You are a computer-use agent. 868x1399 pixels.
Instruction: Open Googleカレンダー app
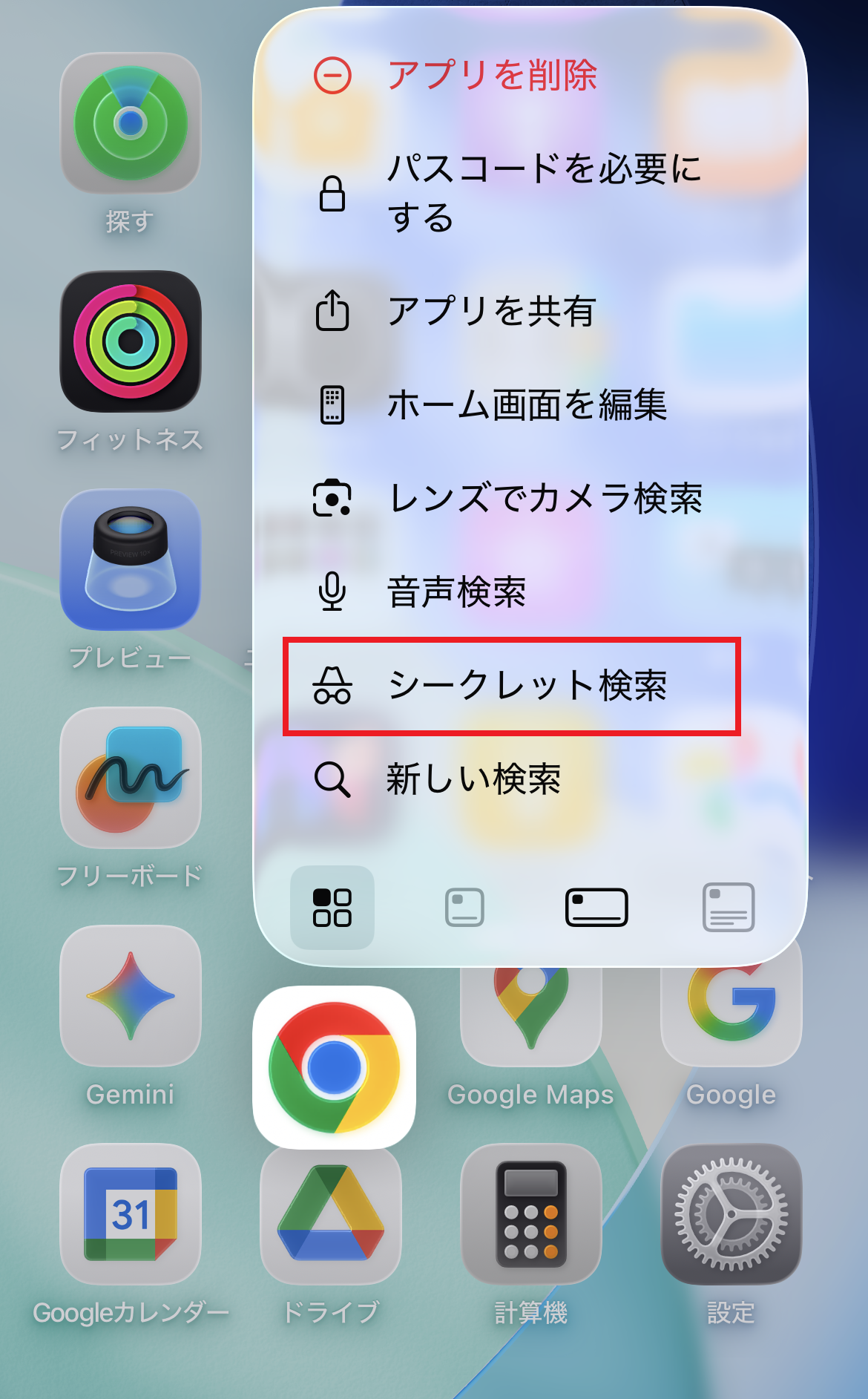(131, 1214)
